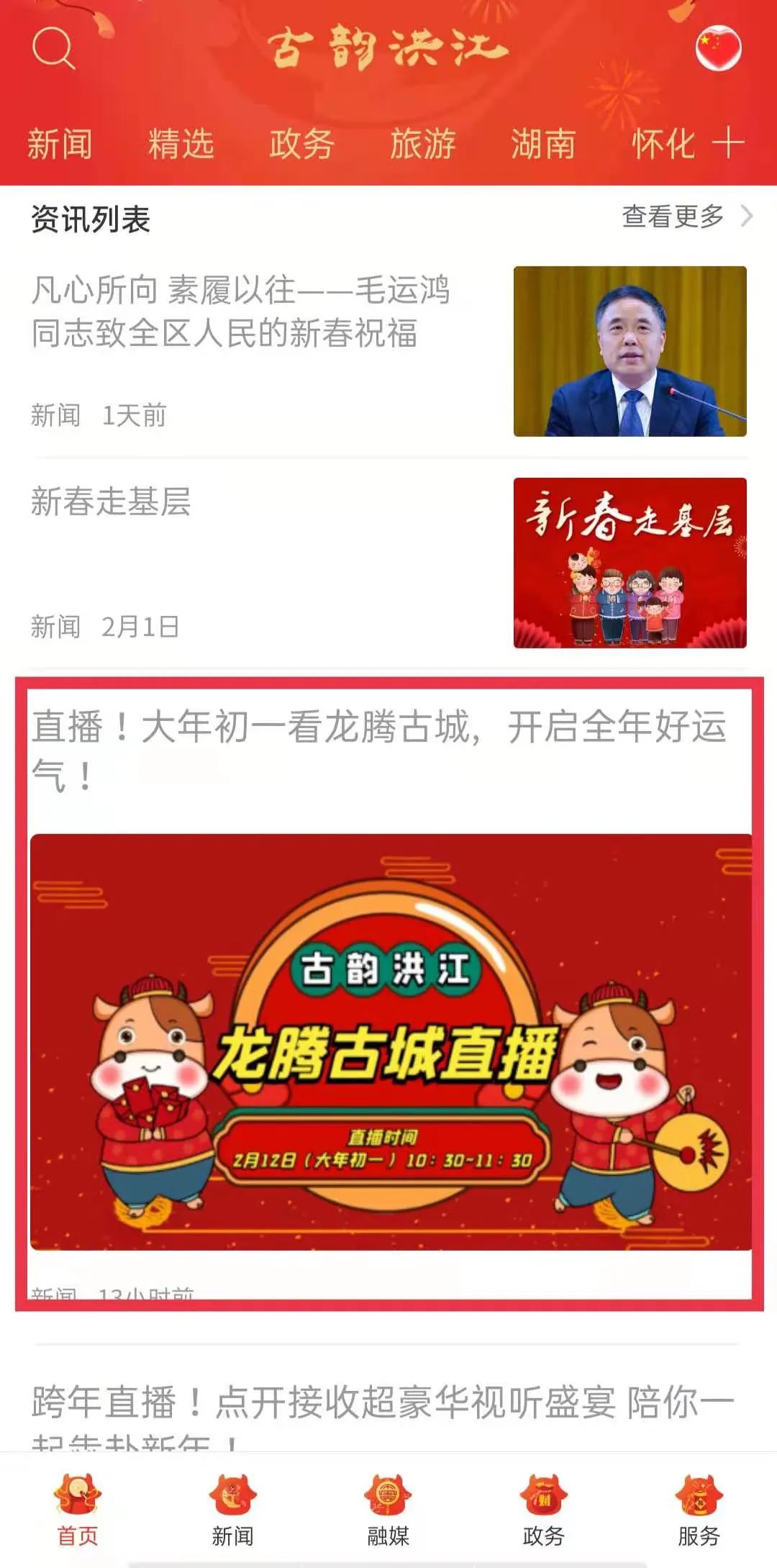Tap the heart flag icon at top right
This screenshot has width=777, height=1568.
(718, 48)
